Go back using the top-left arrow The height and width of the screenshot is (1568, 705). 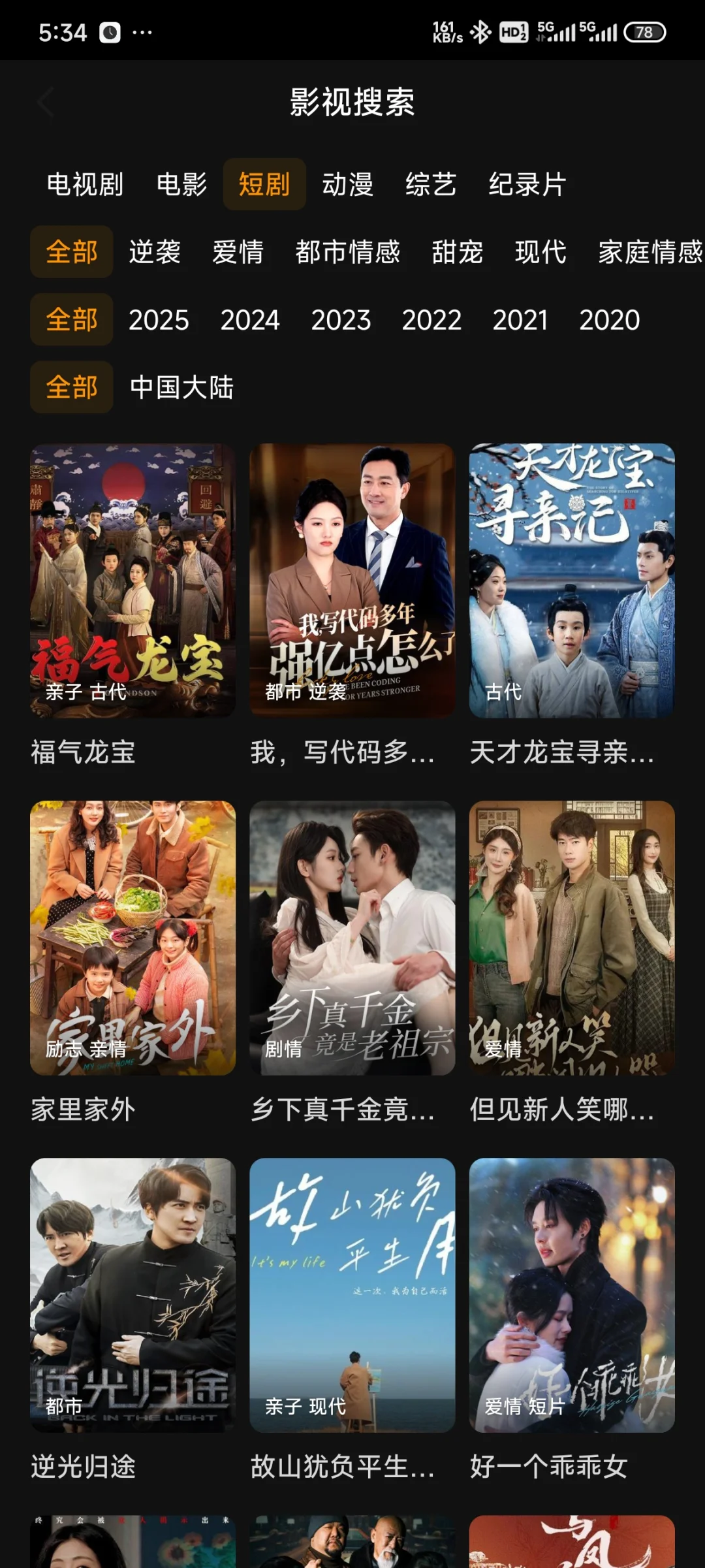point(46,103)
